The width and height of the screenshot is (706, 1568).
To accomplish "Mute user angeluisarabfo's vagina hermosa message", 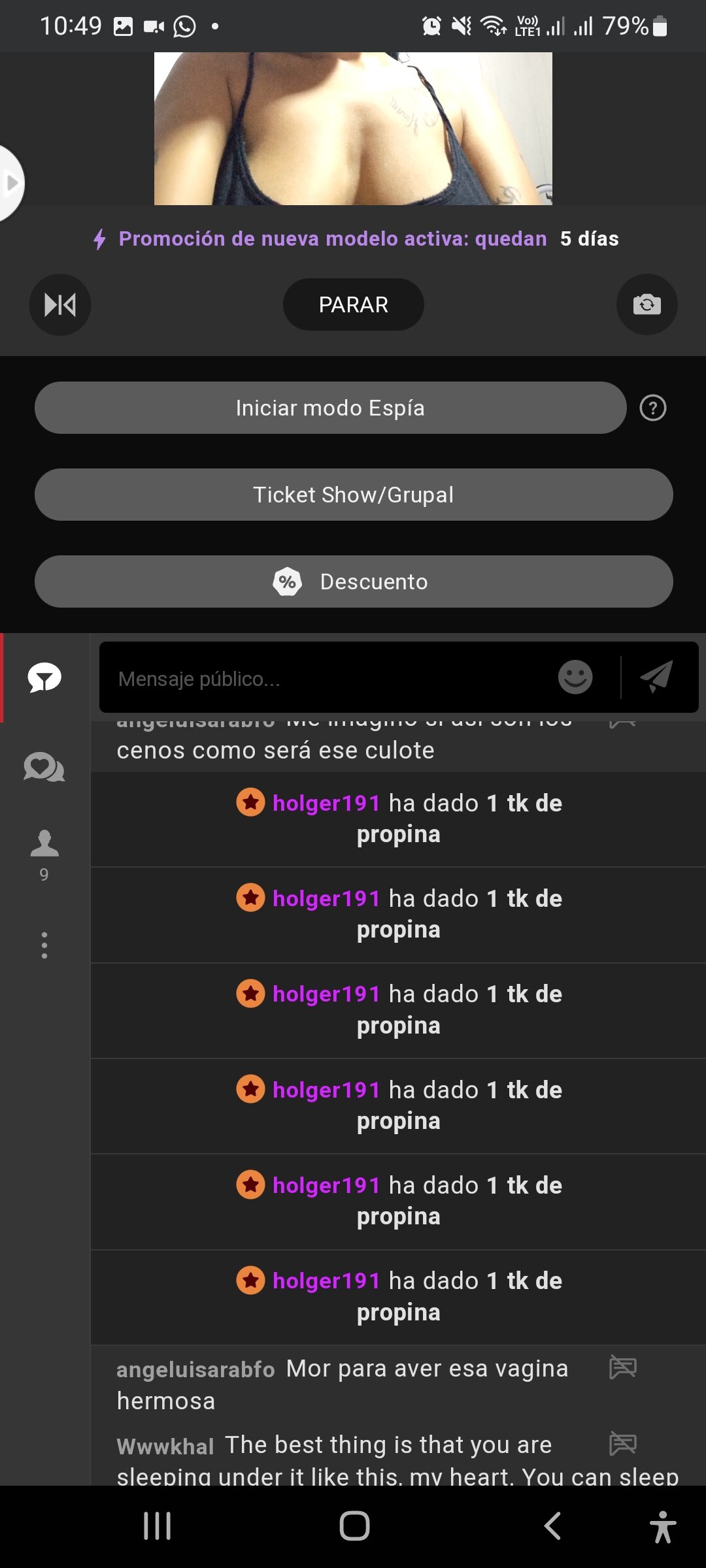I will 622,1367.
